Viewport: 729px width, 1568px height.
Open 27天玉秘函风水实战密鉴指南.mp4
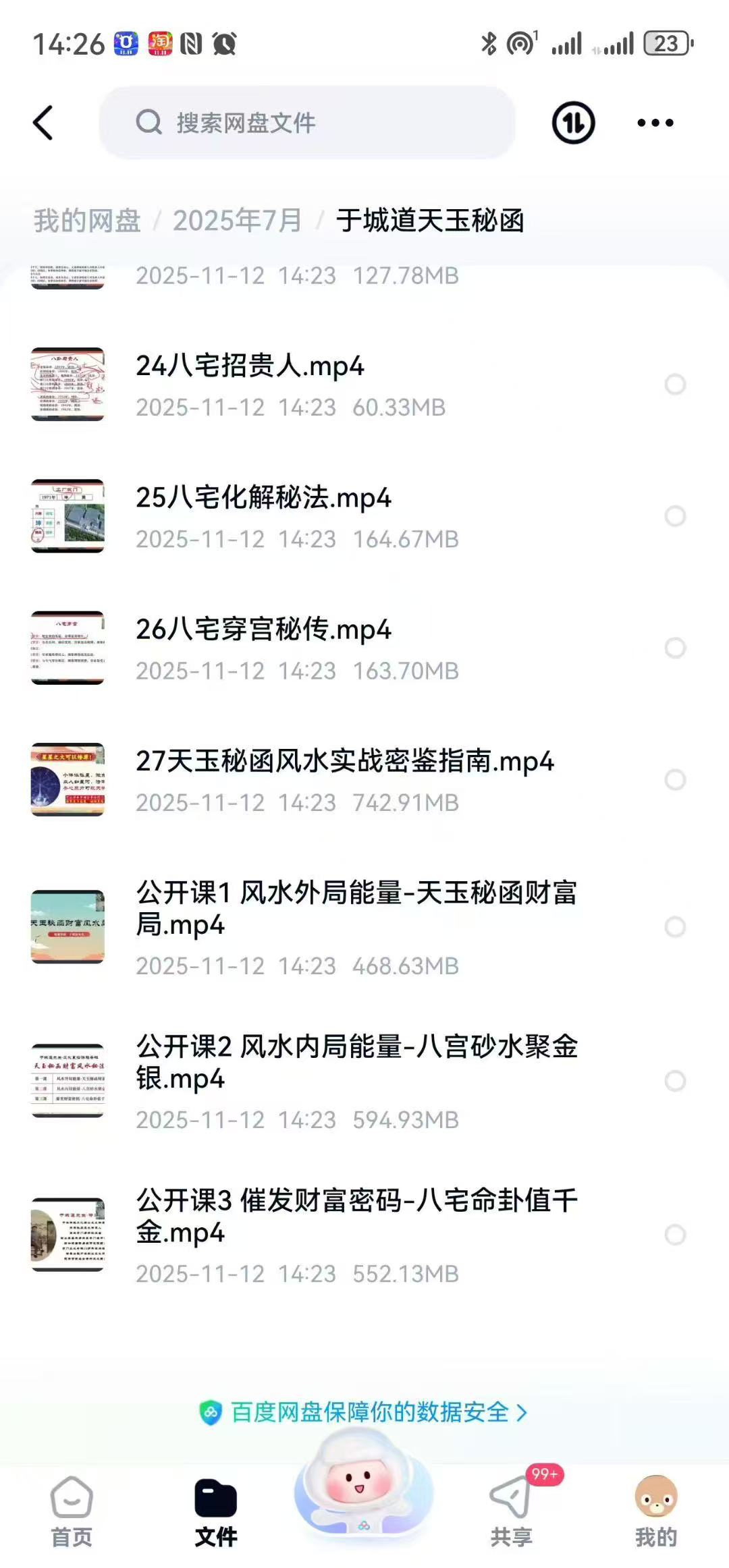click(x=344, y=761)
